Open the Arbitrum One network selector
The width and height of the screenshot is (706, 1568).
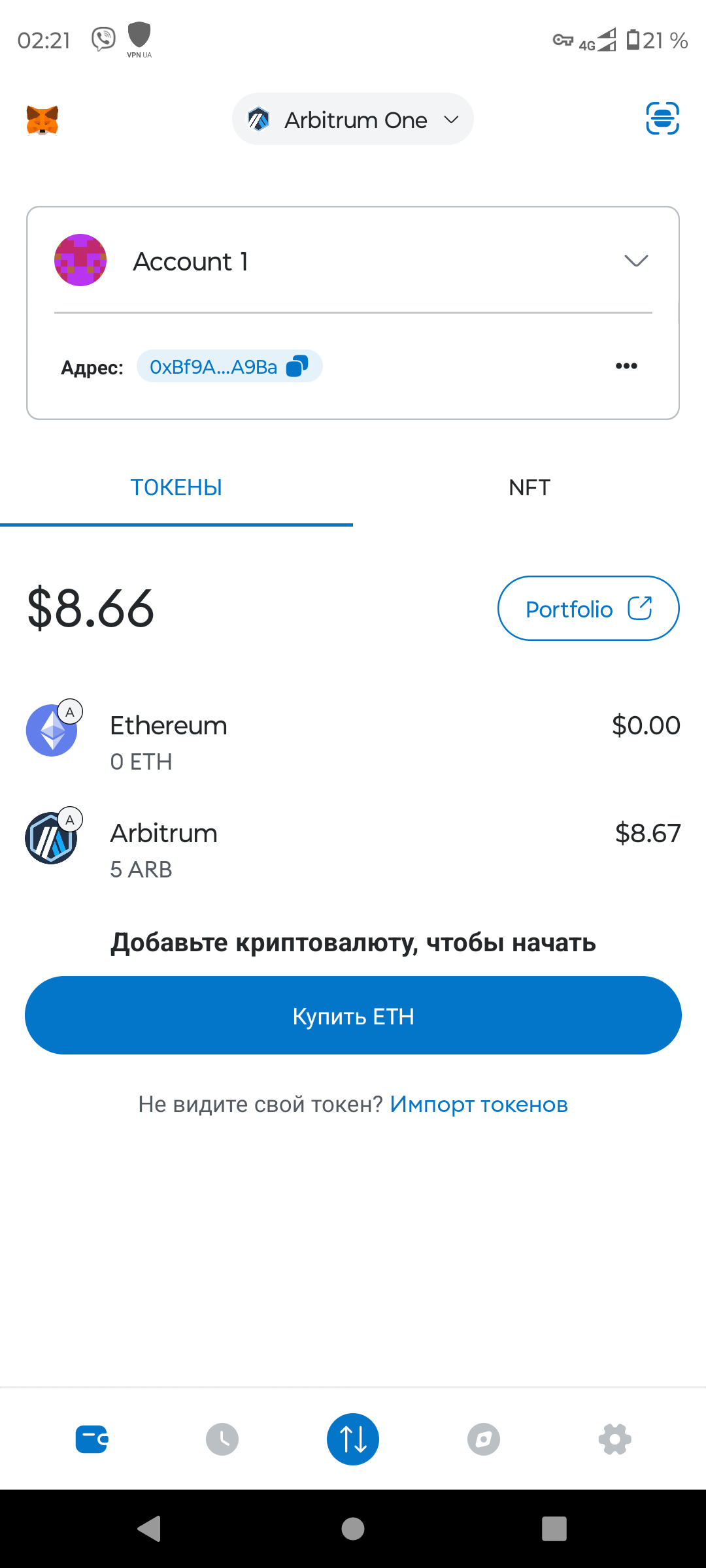tap(353, 120)
